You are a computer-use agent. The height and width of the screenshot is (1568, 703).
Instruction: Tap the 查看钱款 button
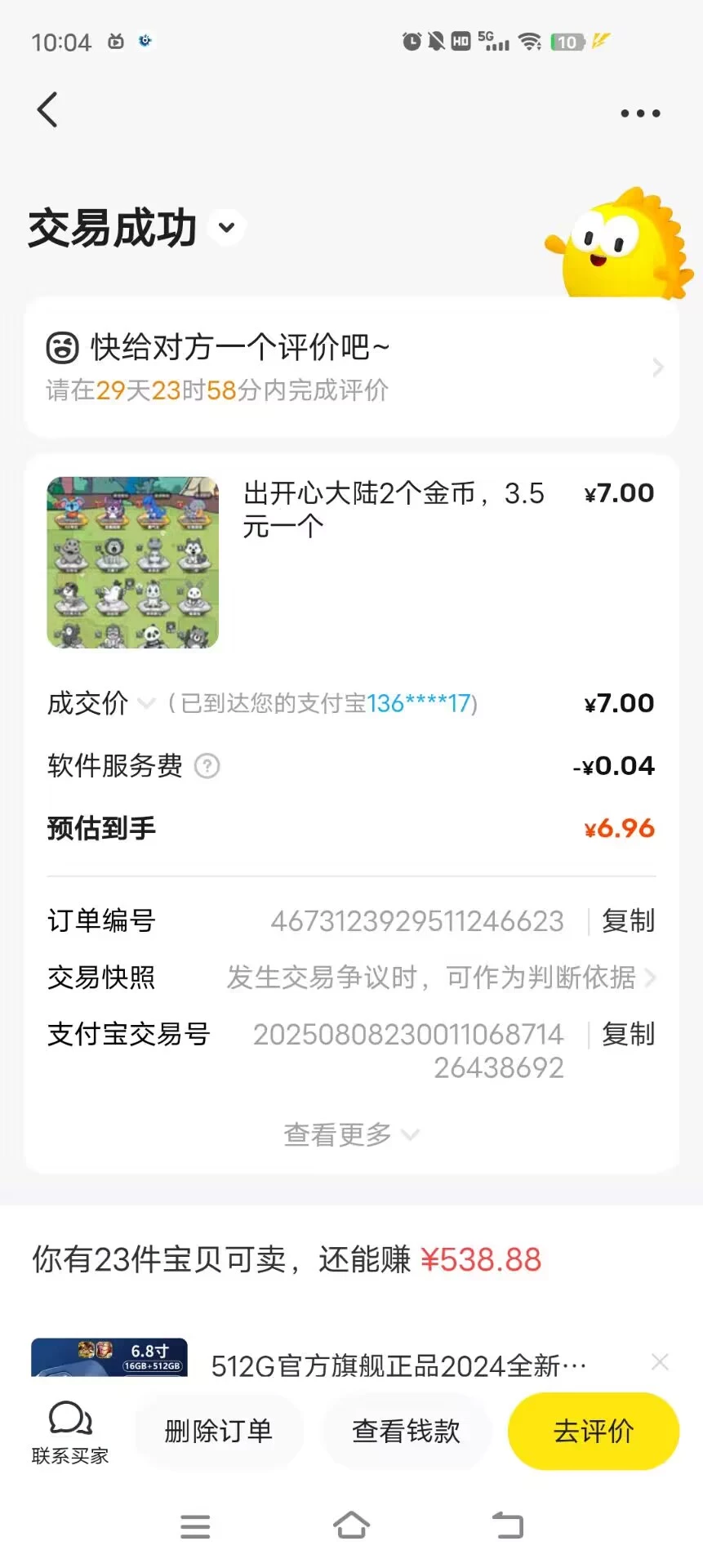(406, 1432)
